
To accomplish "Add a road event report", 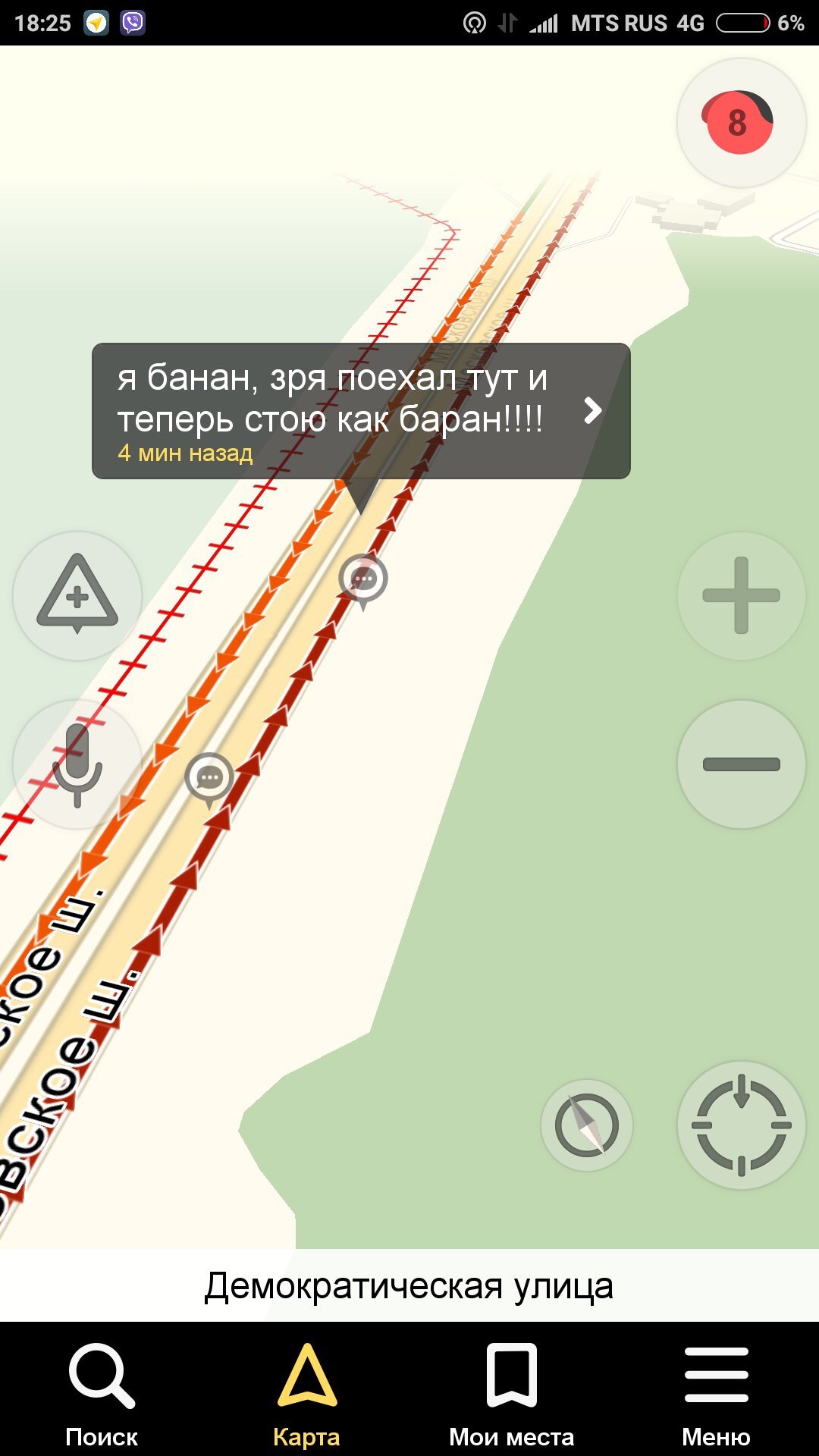I will point(77,596).
